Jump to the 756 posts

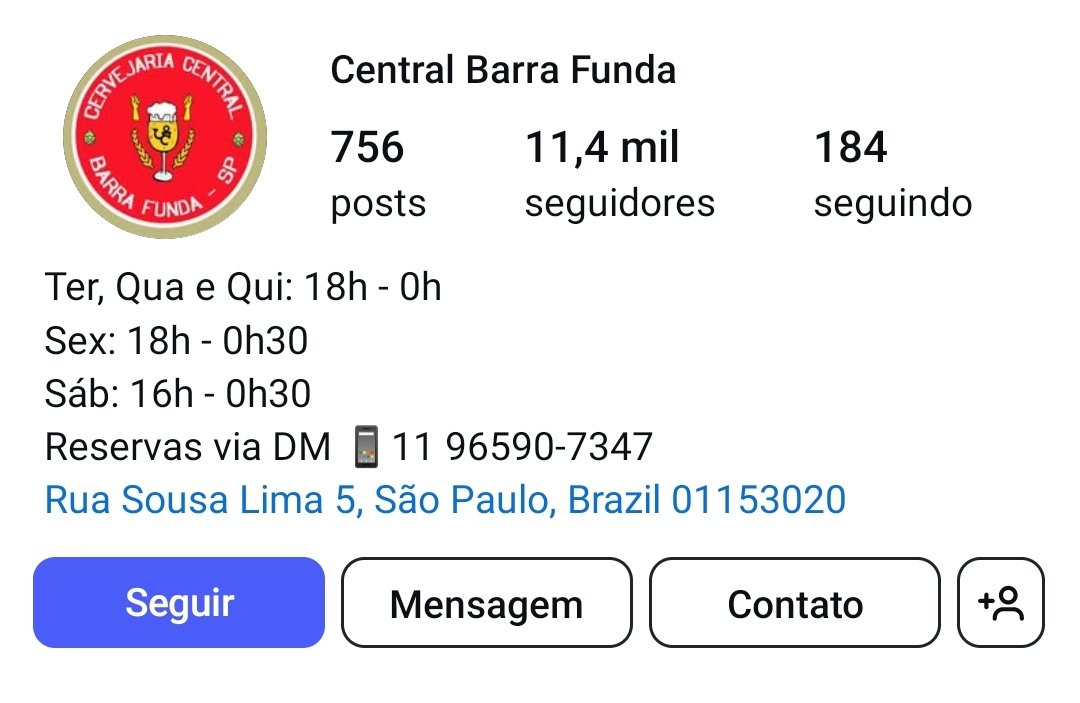(x=378, y=174)
